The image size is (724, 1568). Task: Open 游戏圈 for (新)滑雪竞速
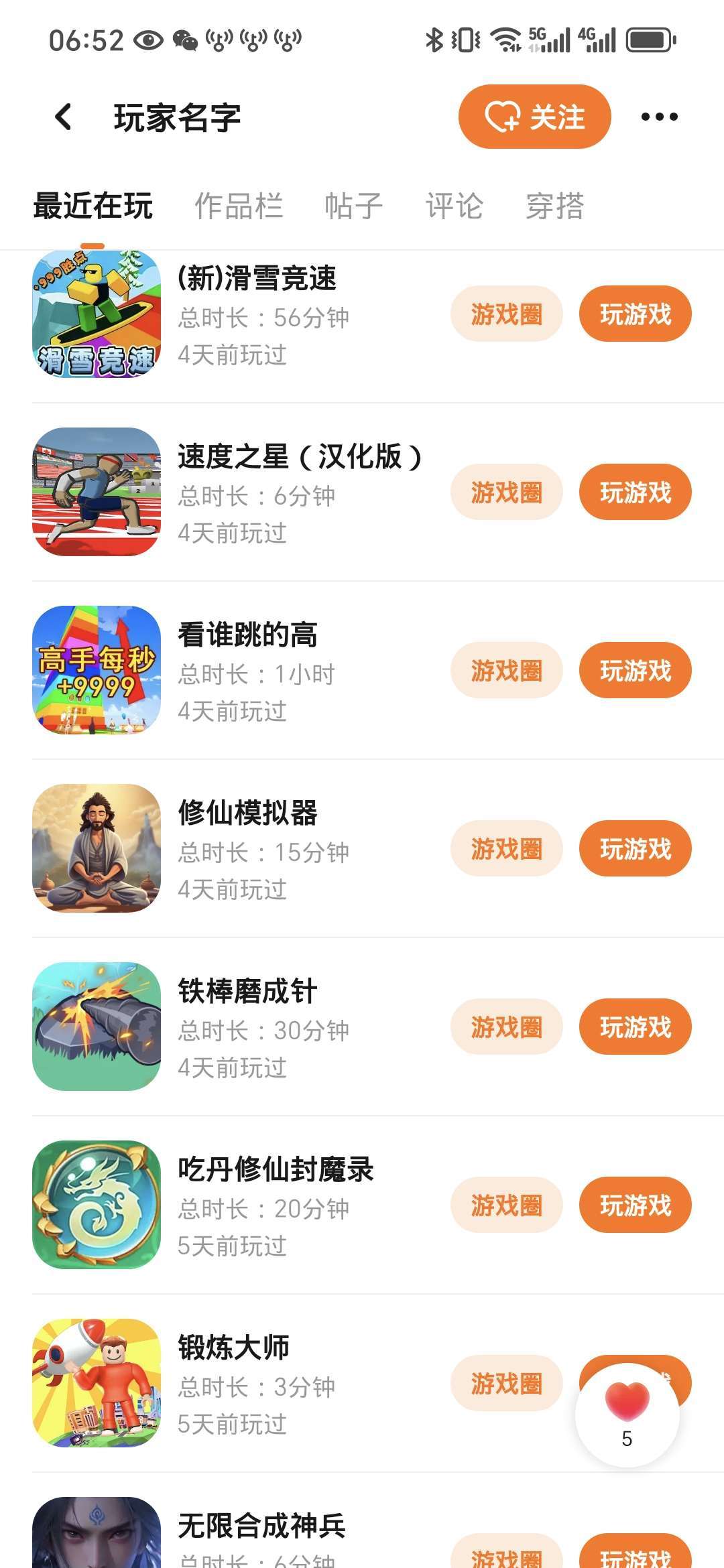point(506,314)
